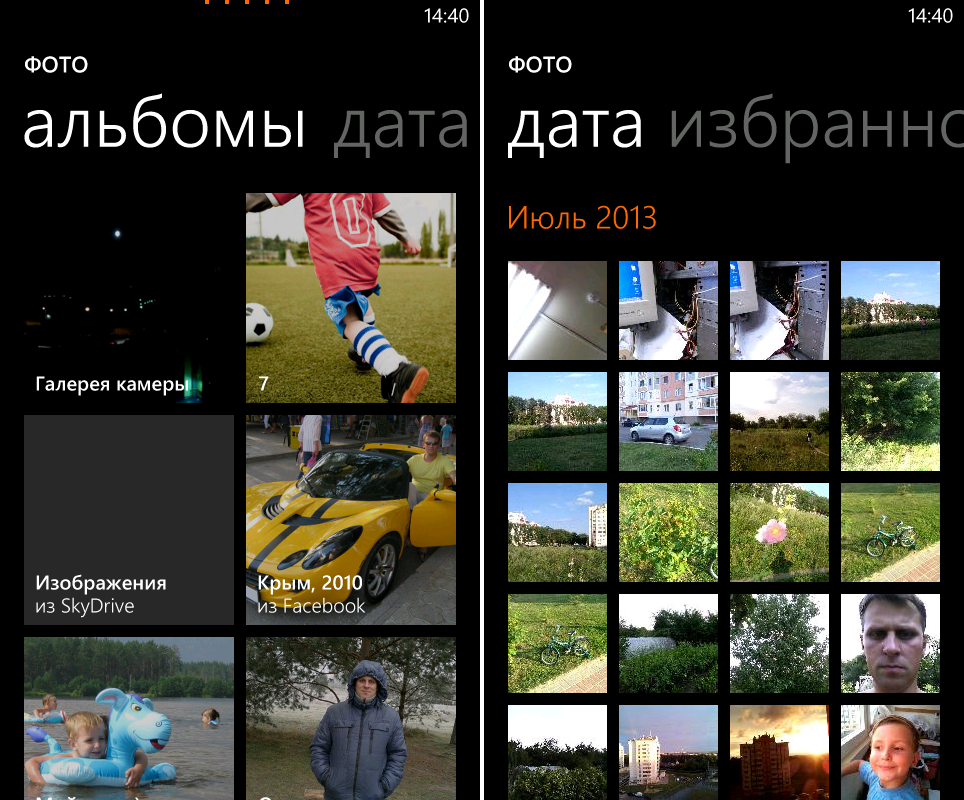
Task: Open the man's selfie photo
Action: (x=890, y=643)
